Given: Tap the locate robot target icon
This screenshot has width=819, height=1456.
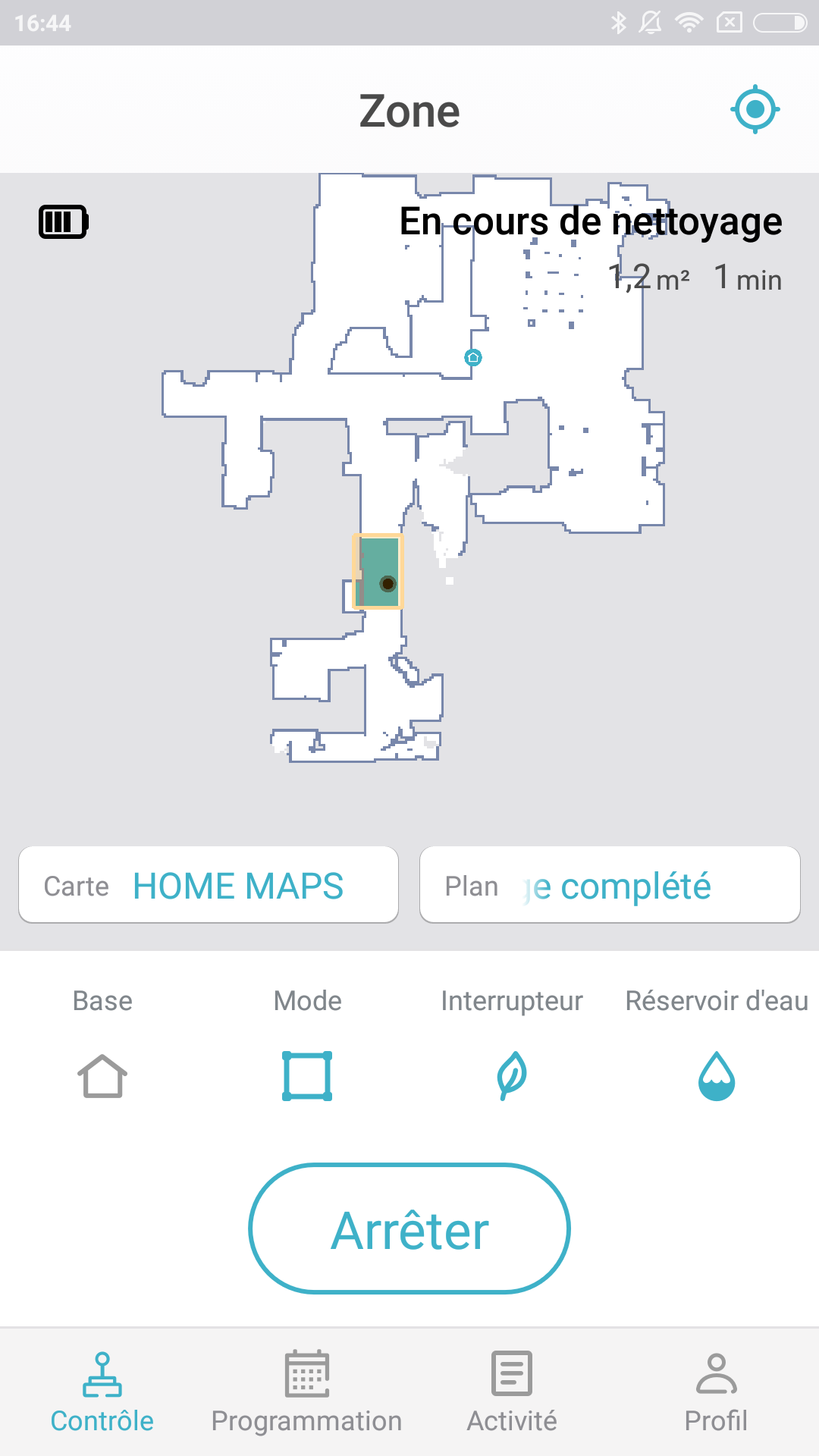Looking at the screenshot, I should (755, 110).
